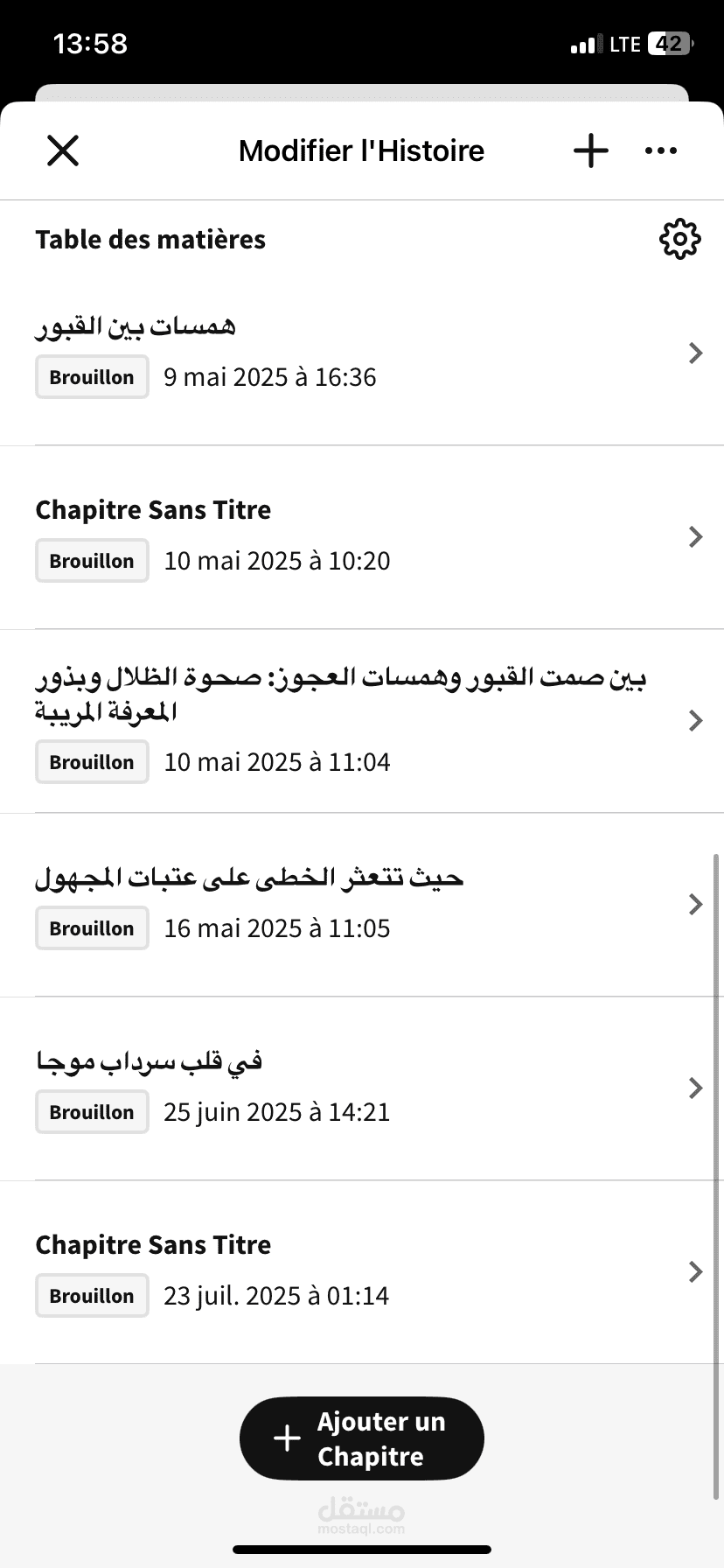
Task: Open the chapter همسات بين القبور
Action: tap(362, 353)
